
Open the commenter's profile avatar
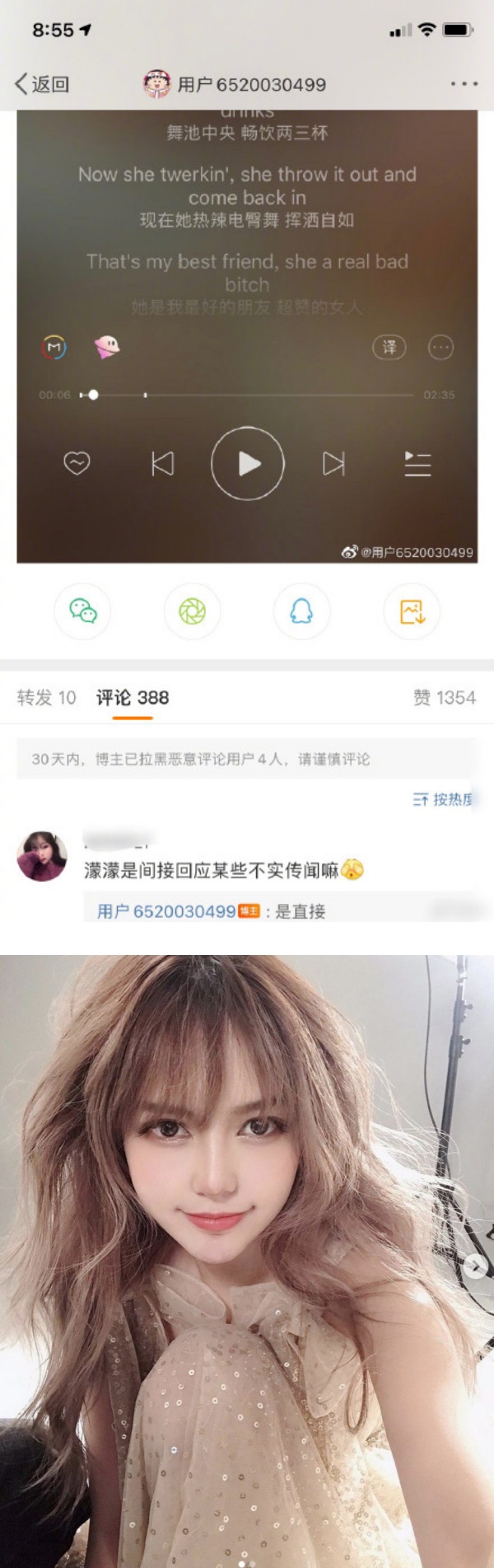[x=42, y=856]
